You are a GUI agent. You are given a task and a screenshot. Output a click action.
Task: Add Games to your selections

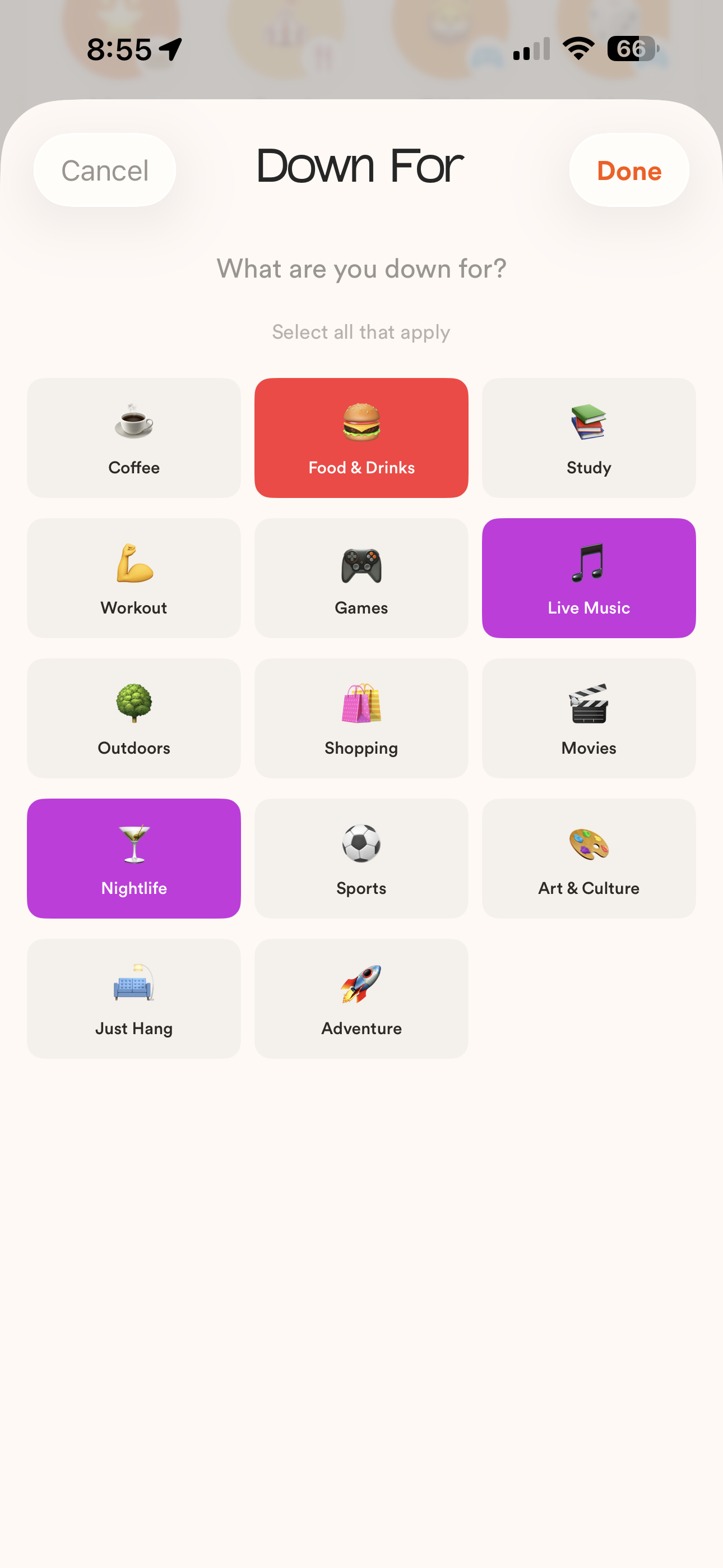(361, 578)
